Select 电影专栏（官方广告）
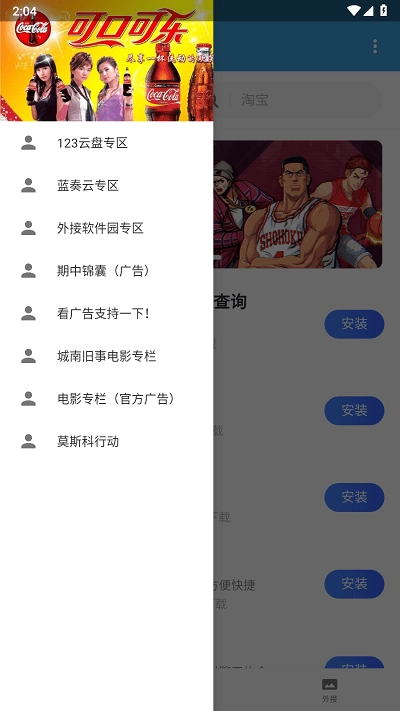400x711 pixels. click(107, 399)
